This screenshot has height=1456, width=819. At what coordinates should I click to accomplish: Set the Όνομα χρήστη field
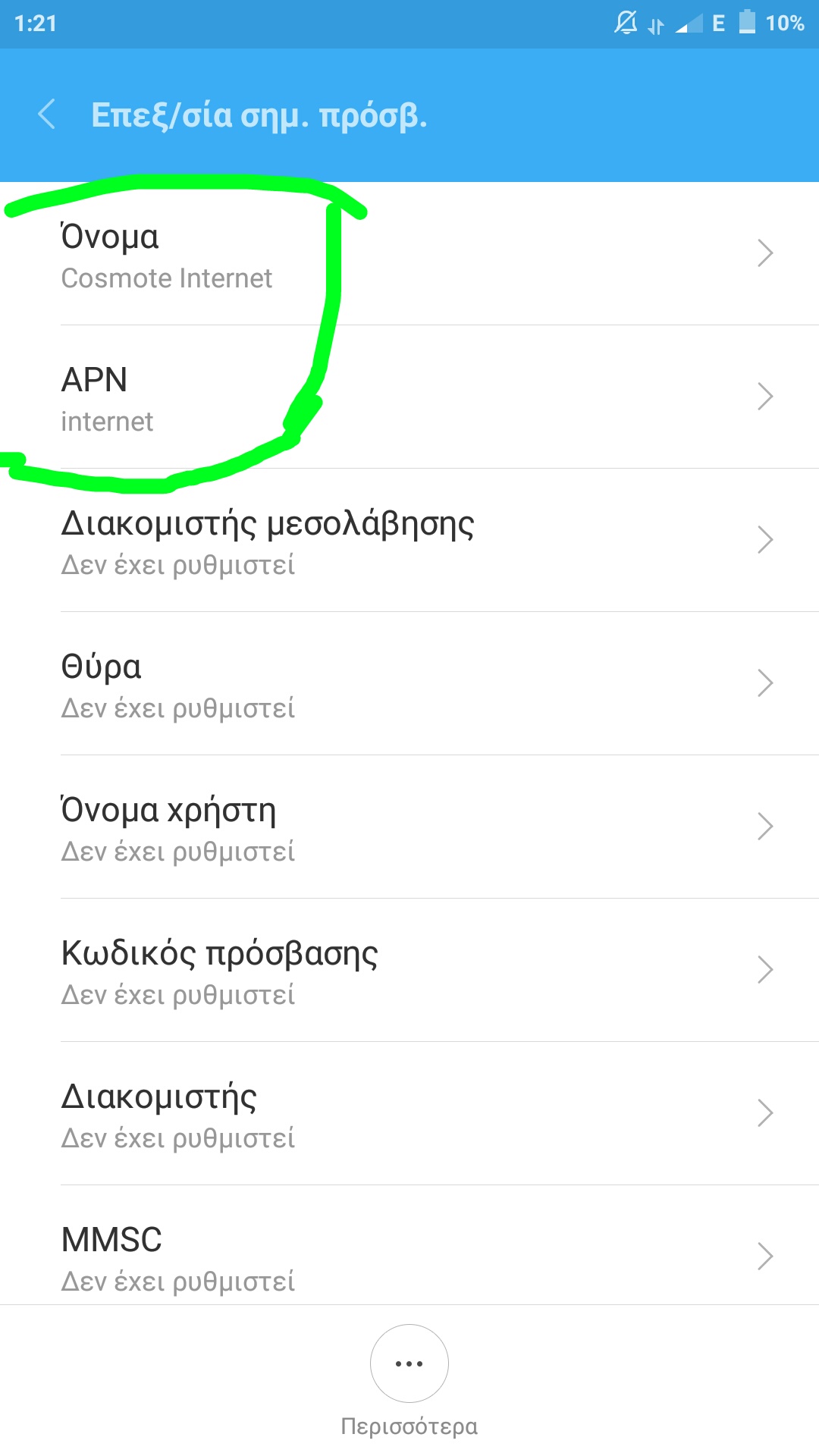(x=409, y=827)
